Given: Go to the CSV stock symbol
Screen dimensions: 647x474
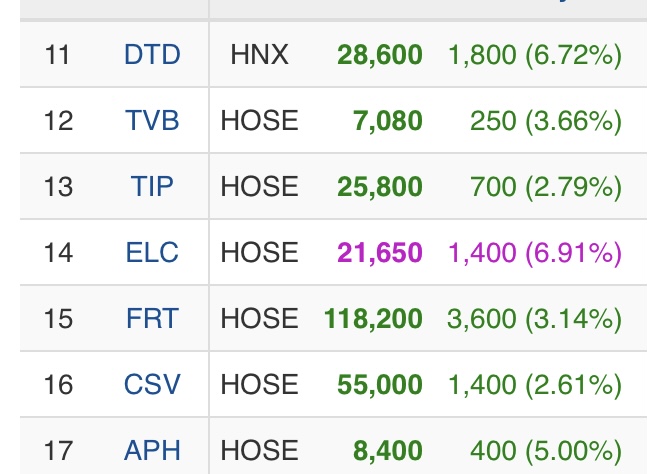Looking at the screenshot, I should click(152, 385).
